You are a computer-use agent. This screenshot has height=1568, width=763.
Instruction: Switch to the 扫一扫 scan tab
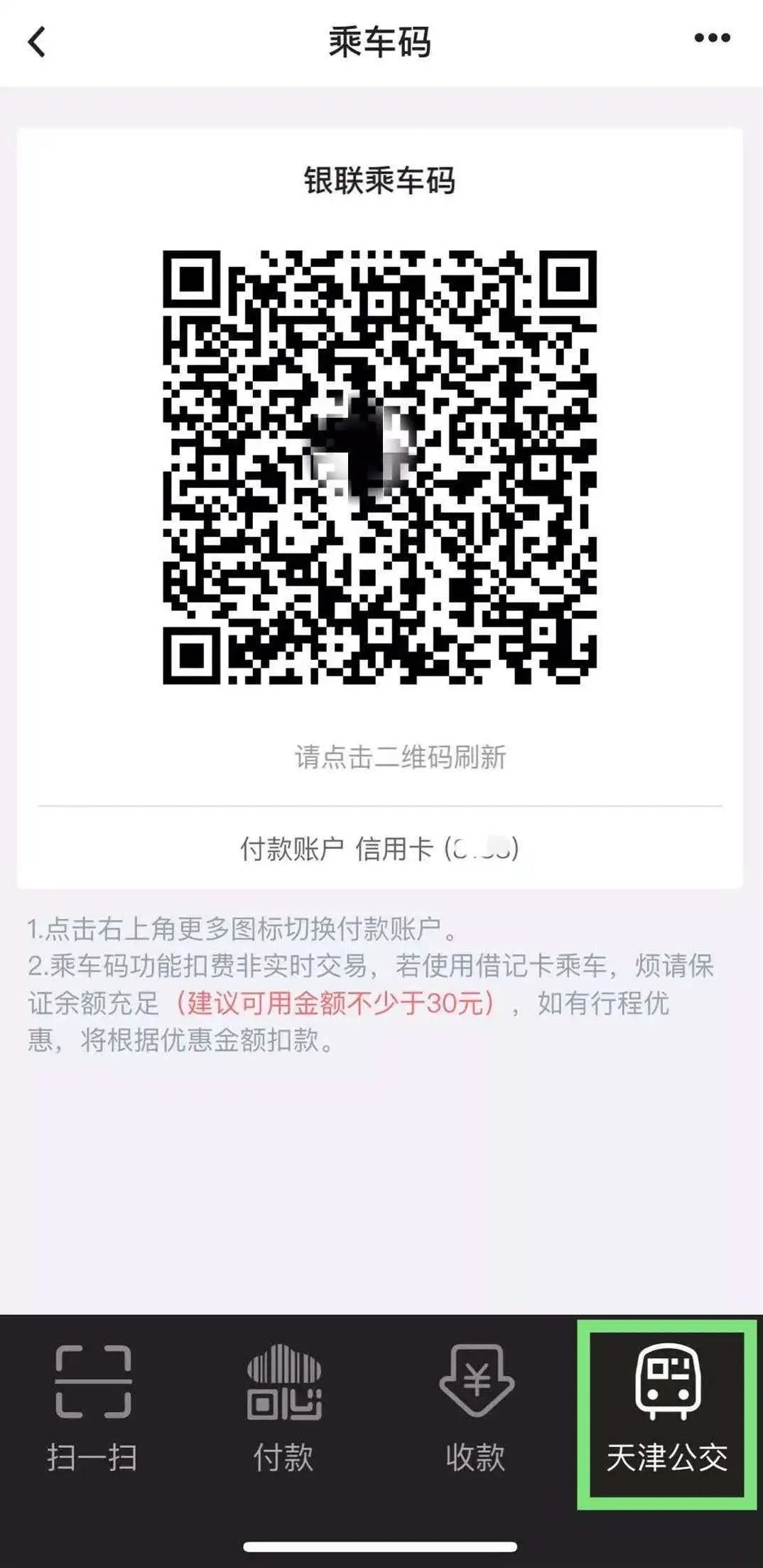(92, 1409)
